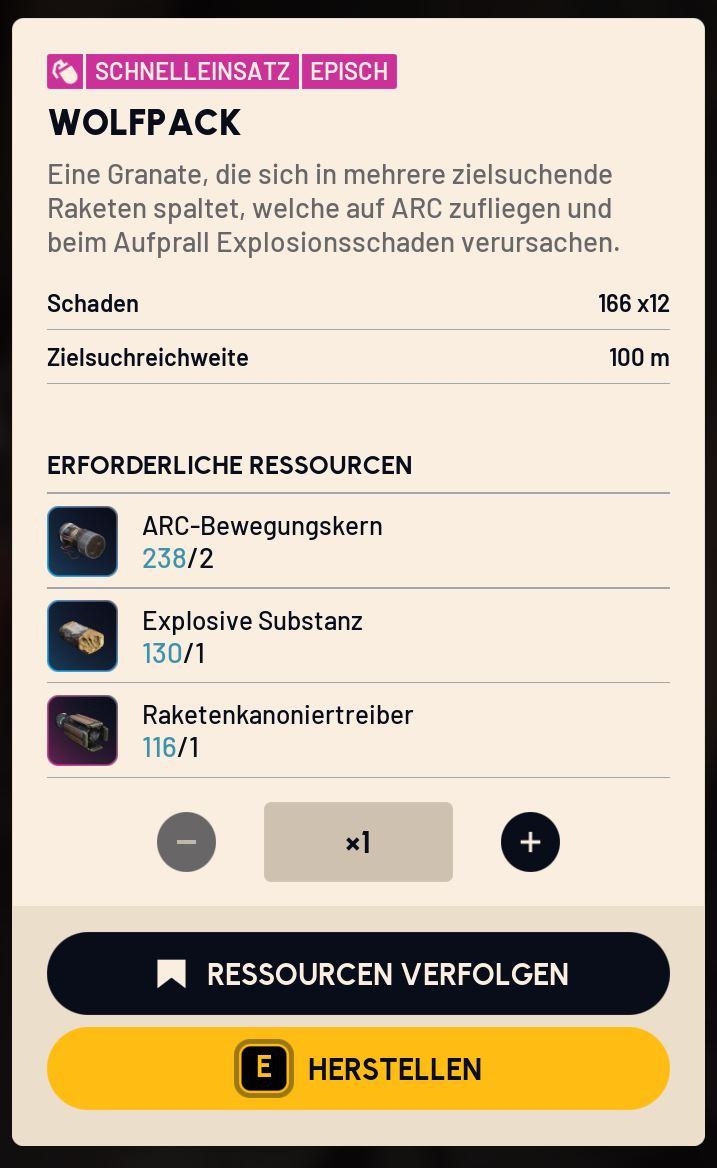Decrease the crafting quantity with minus
Image resolution: width=717 pixels, height=1168 pixels.
(x=186, y=842)
